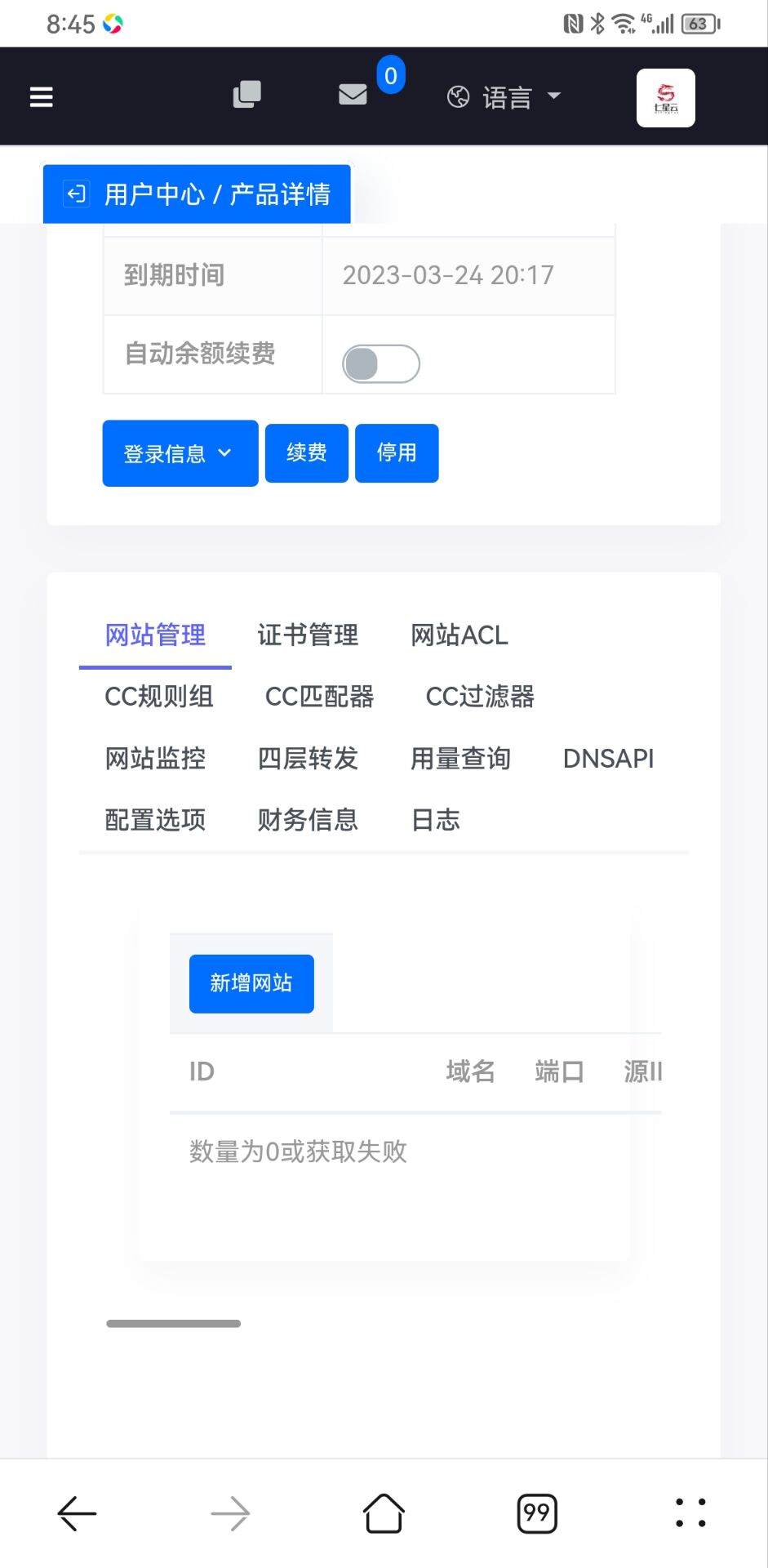Viewport: 768px width, 1568px height.
Task: Tap the 续费 renew button
Action: coord(307,453)
